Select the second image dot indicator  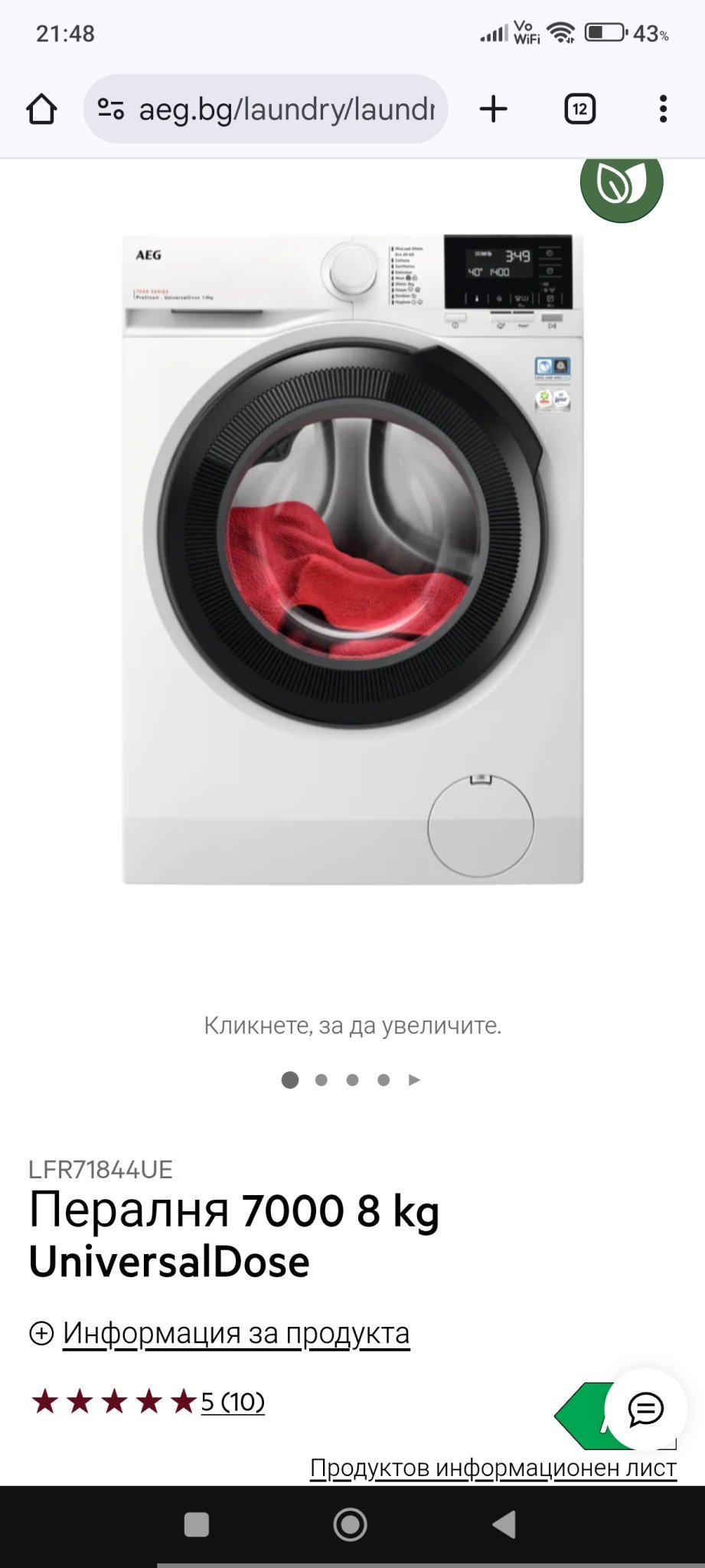(321, 1080)
